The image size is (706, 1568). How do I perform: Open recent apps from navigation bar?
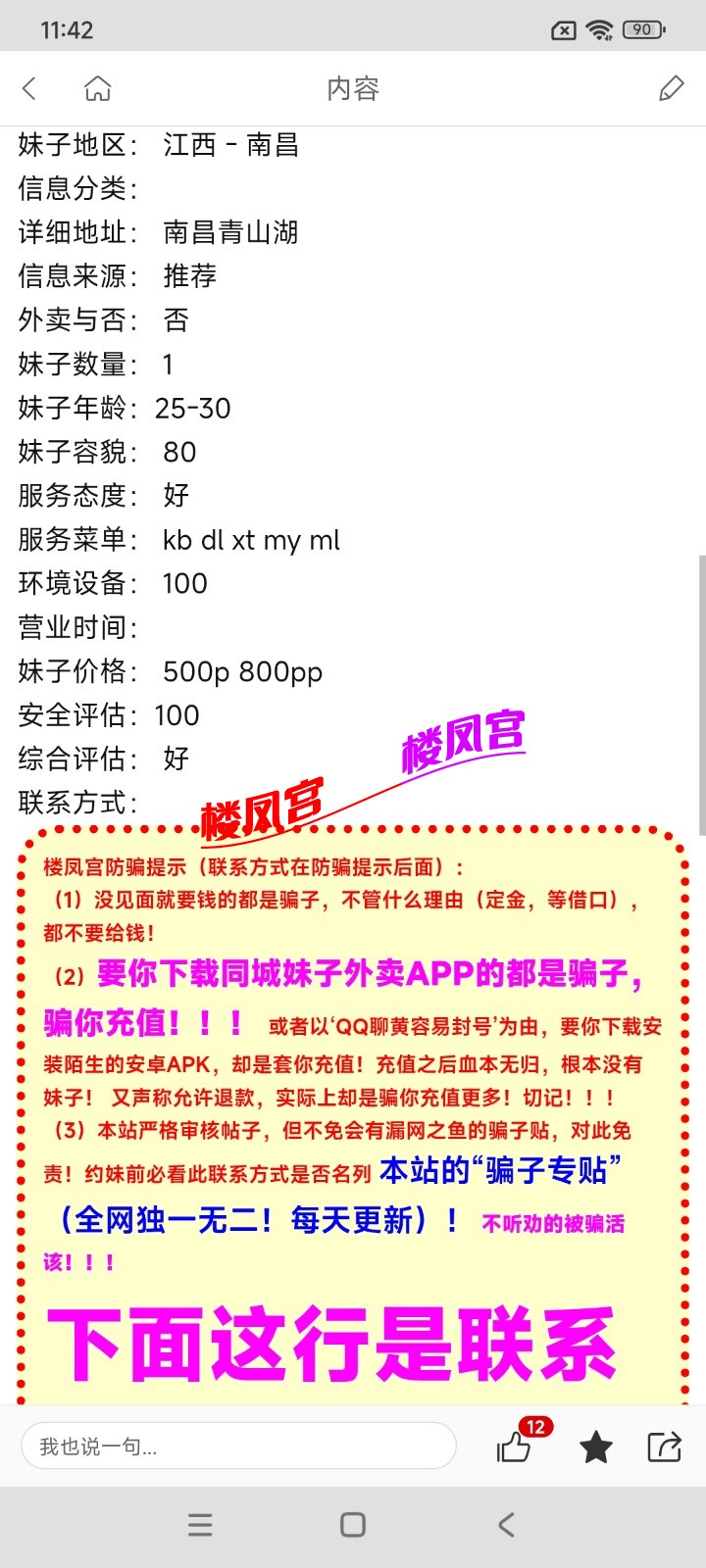click(200, 1525)
